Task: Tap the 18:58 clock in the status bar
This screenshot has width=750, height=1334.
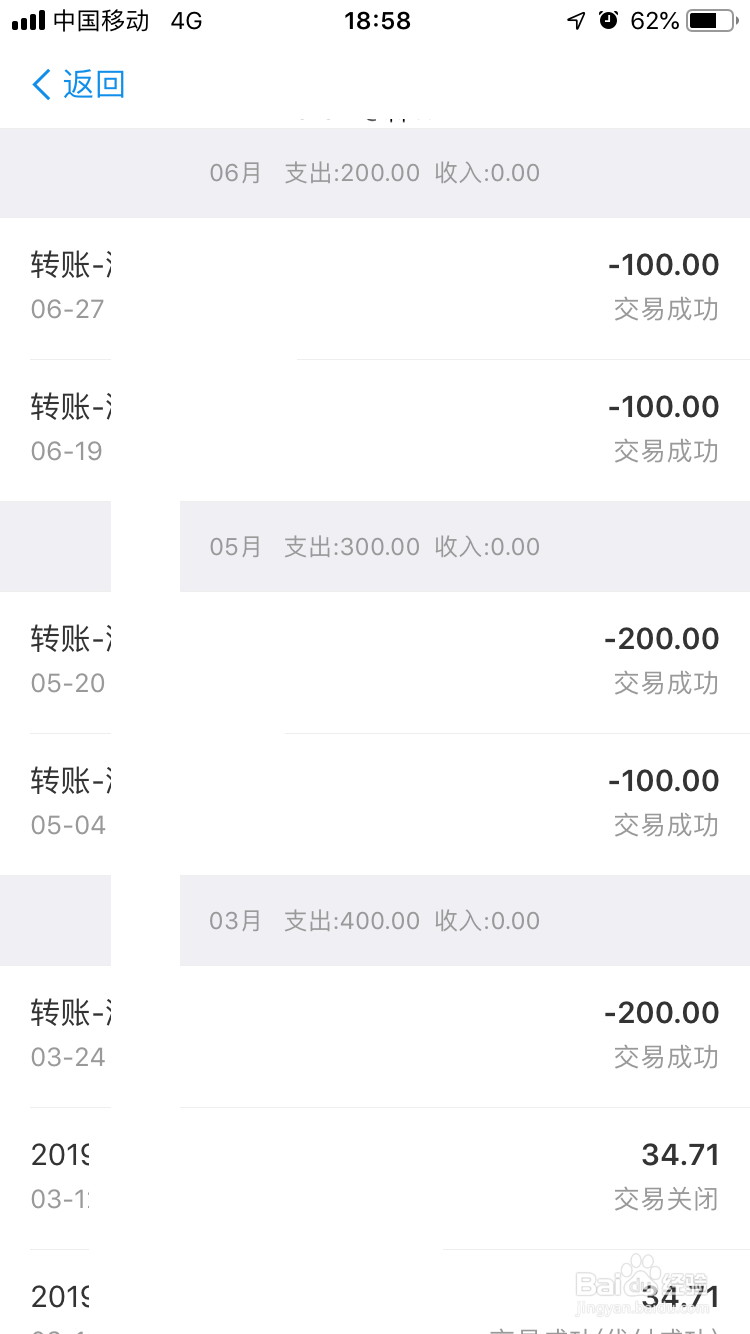Action: click(377, 20)
